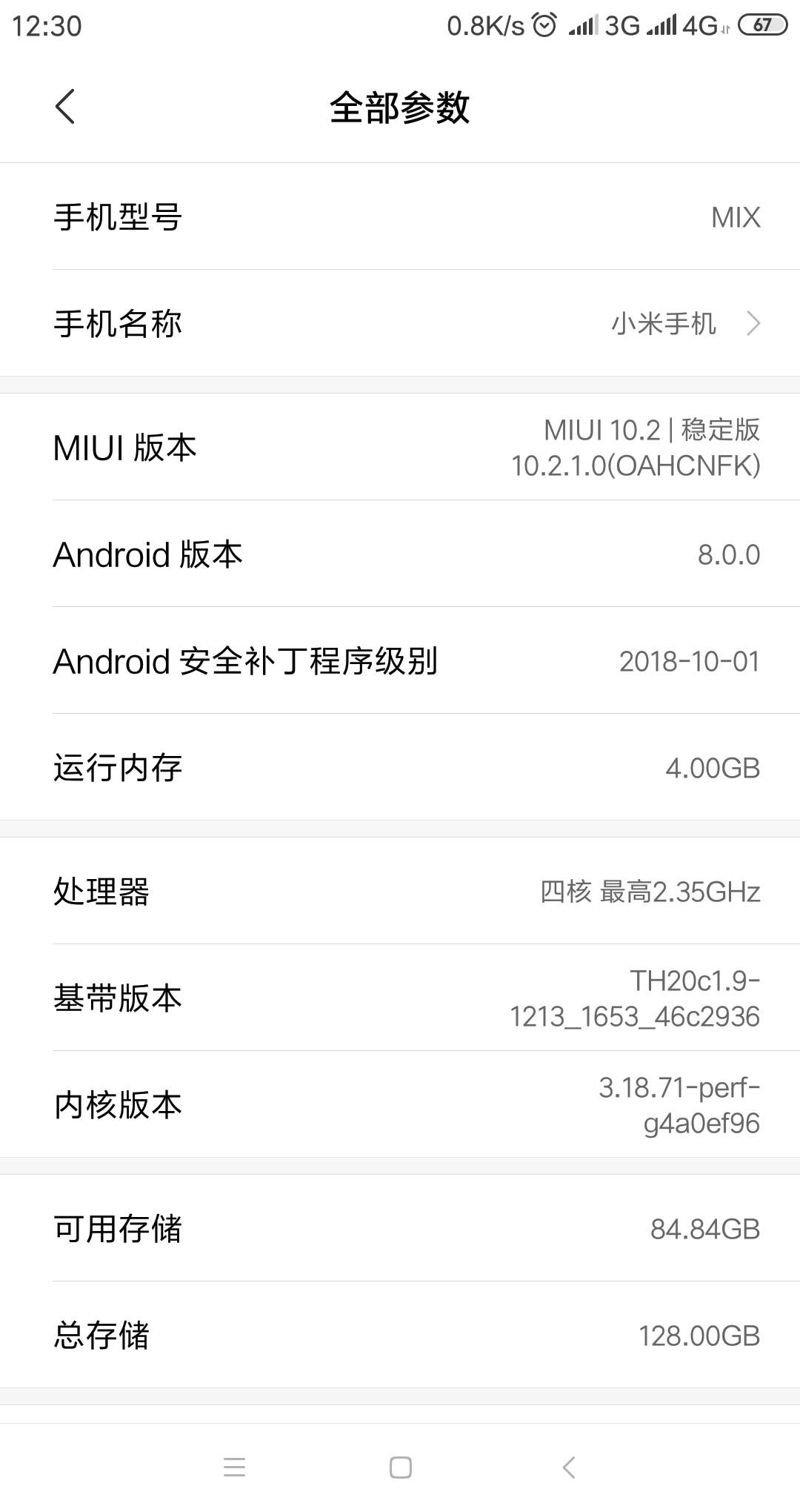The height and width of the screenshot is (1512, 800).
Task: Tap the home button in the navigation bar
Action: coord(400,1468)
